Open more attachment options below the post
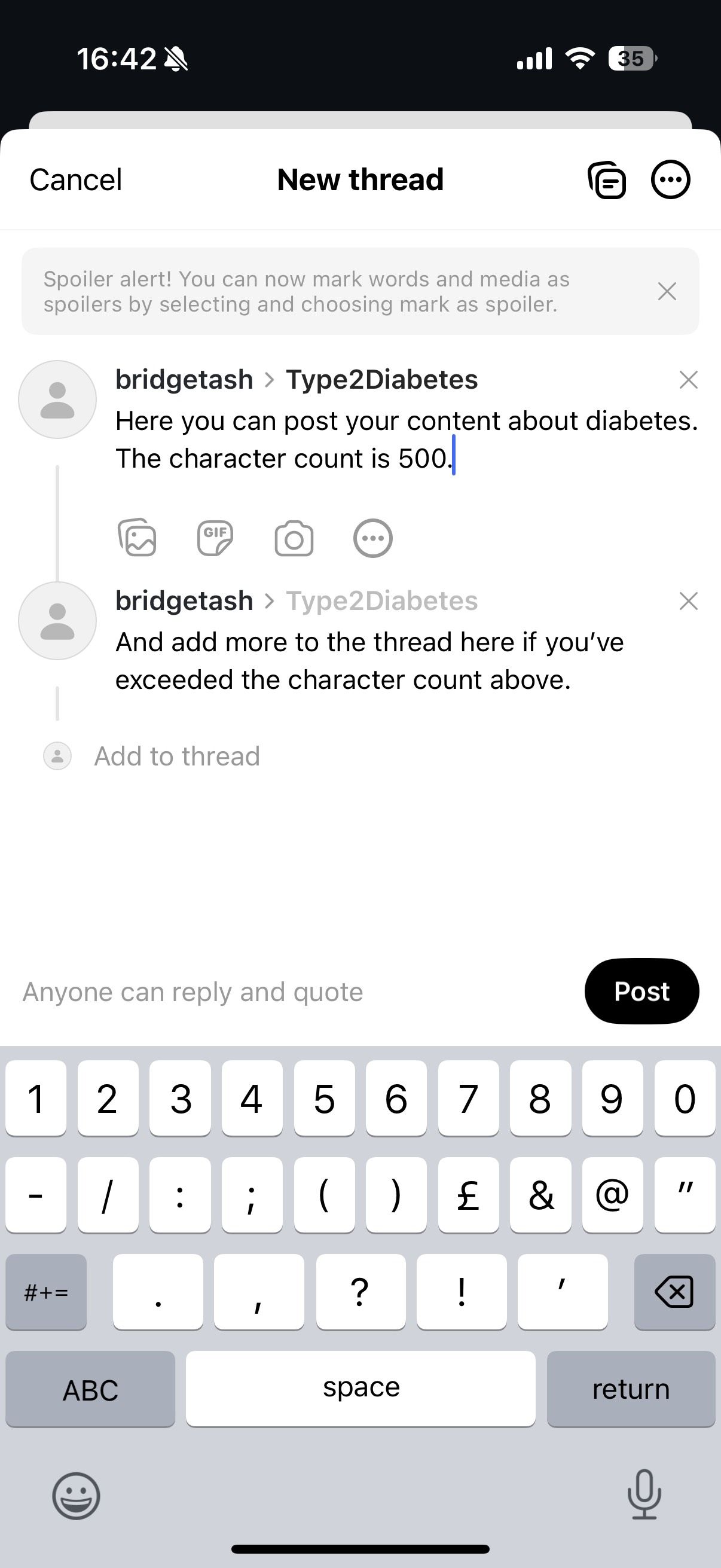Image resolution: width=721 pixels, height=1568 pixels. 372,538
